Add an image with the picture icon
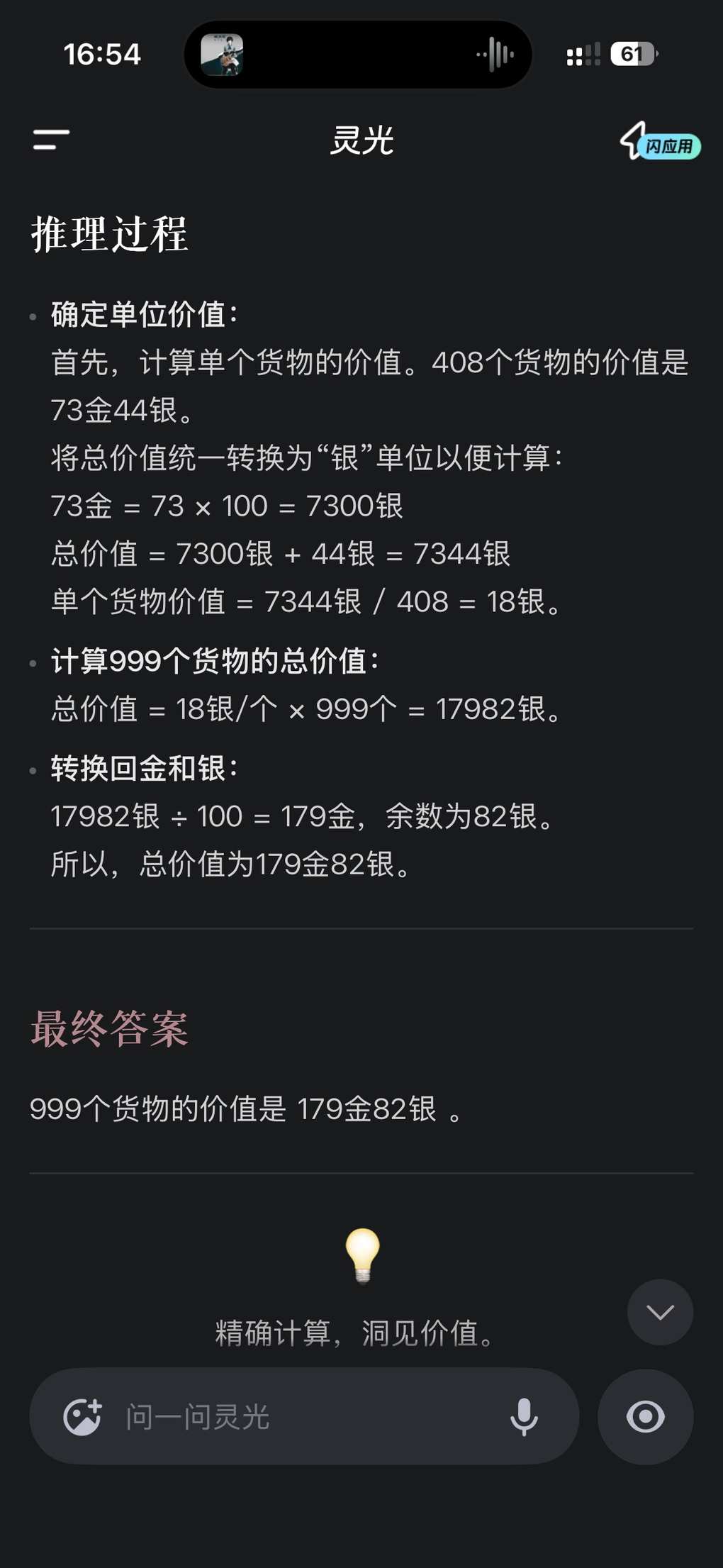 (82, 1417)
